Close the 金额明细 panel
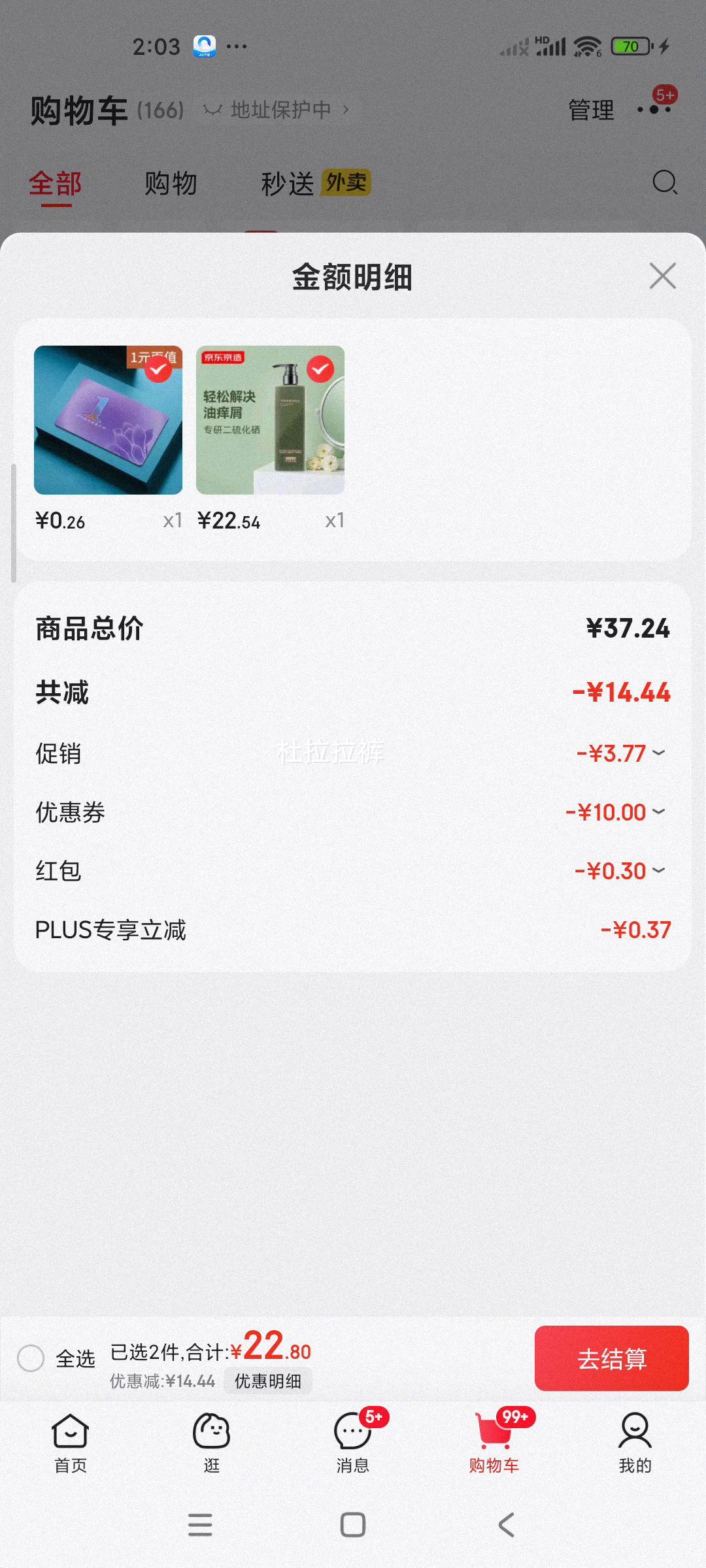 (662, 276)
